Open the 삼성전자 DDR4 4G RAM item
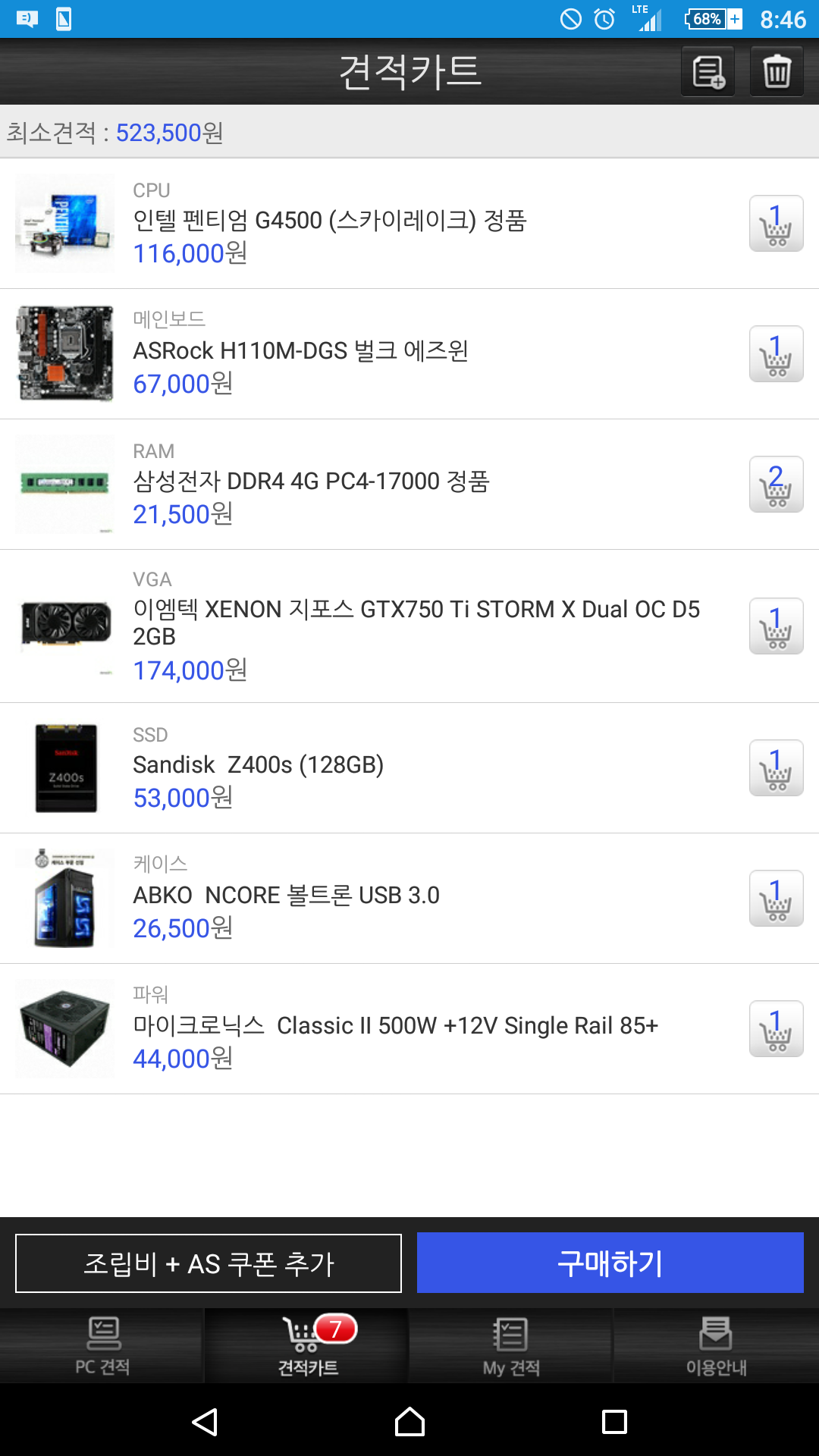The height and width of the screenshot is (1456, 819). coord(311,482)
